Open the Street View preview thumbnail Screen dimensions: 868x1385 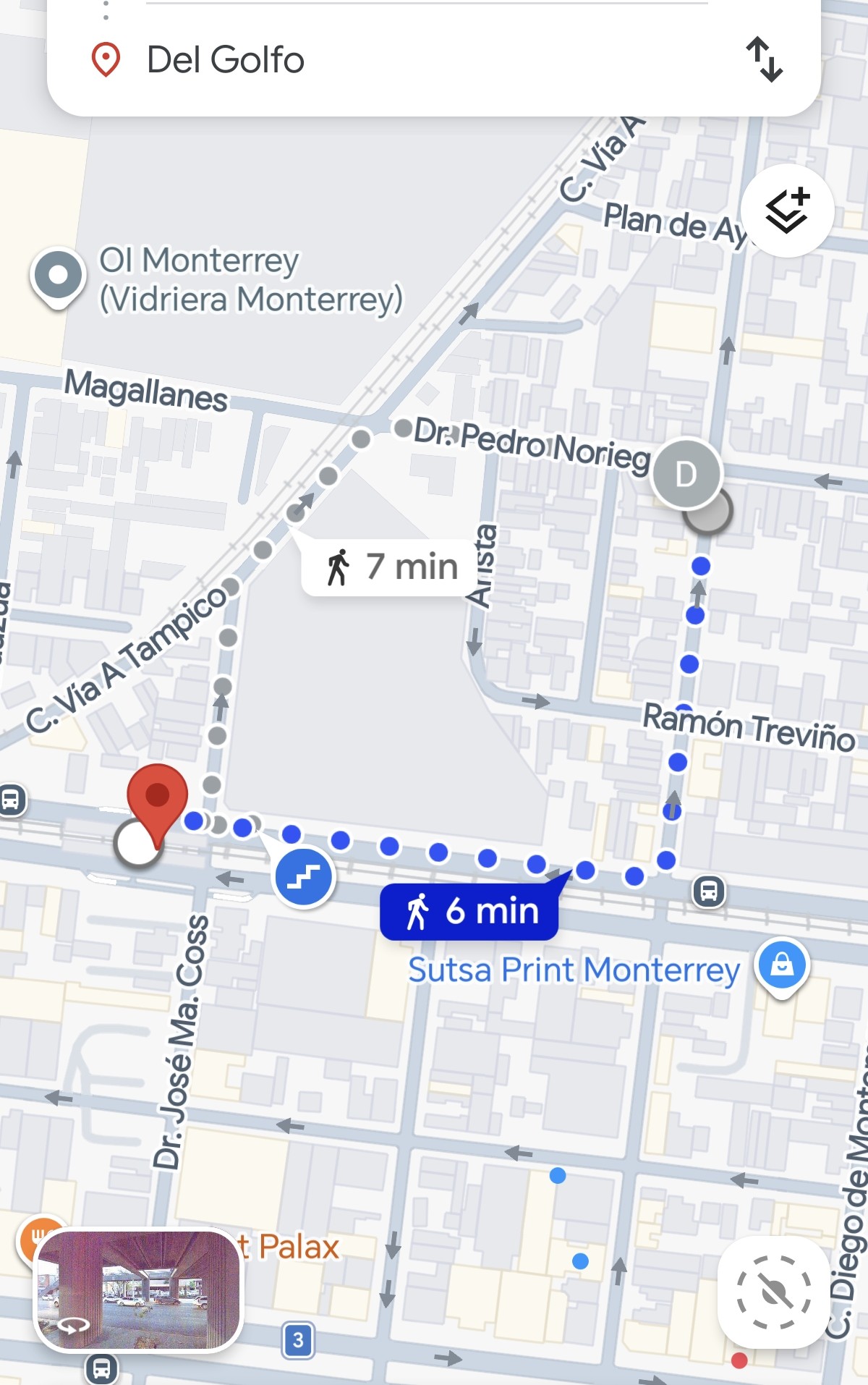coord(137,1289)
